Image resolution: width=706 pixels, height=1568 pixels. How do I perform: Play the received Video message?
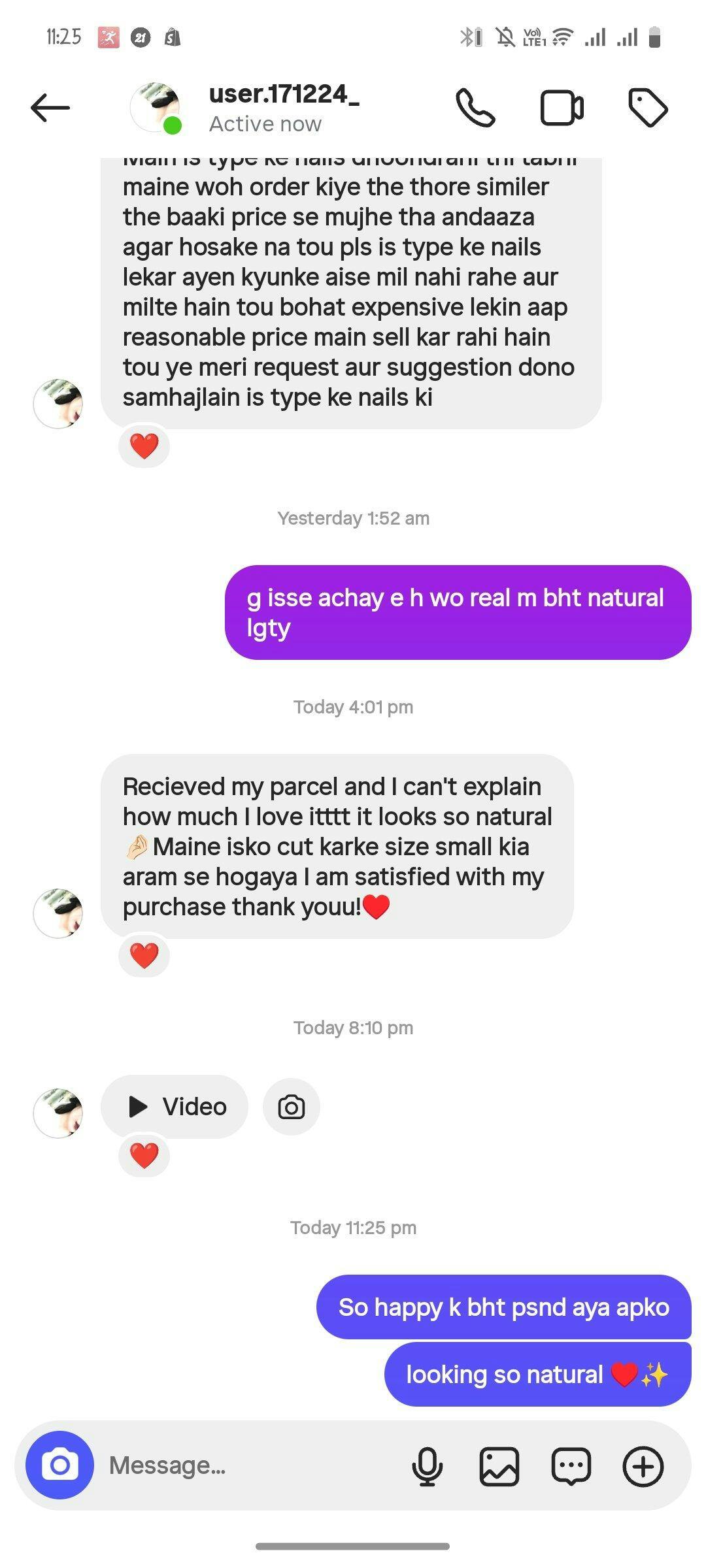(x=175, y=1107)
